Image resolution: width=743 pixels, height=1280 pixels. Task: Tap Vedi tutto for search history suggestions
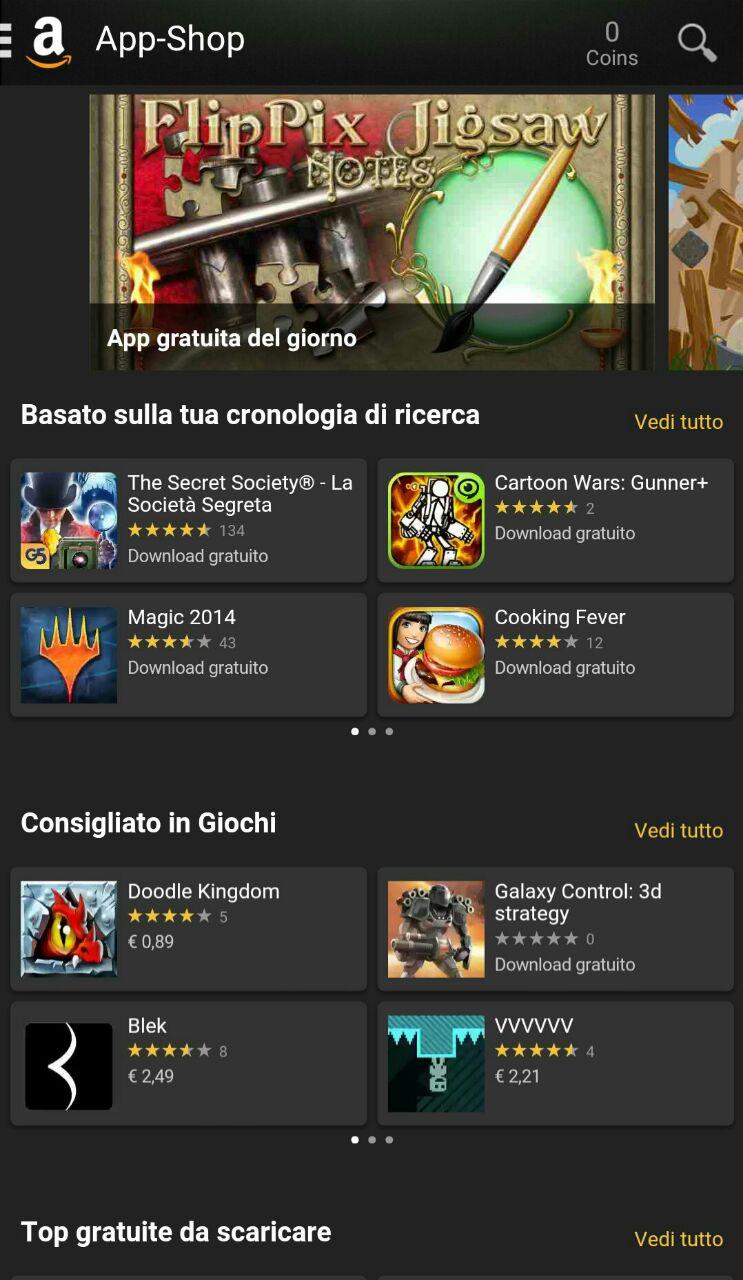pos(678,422)
